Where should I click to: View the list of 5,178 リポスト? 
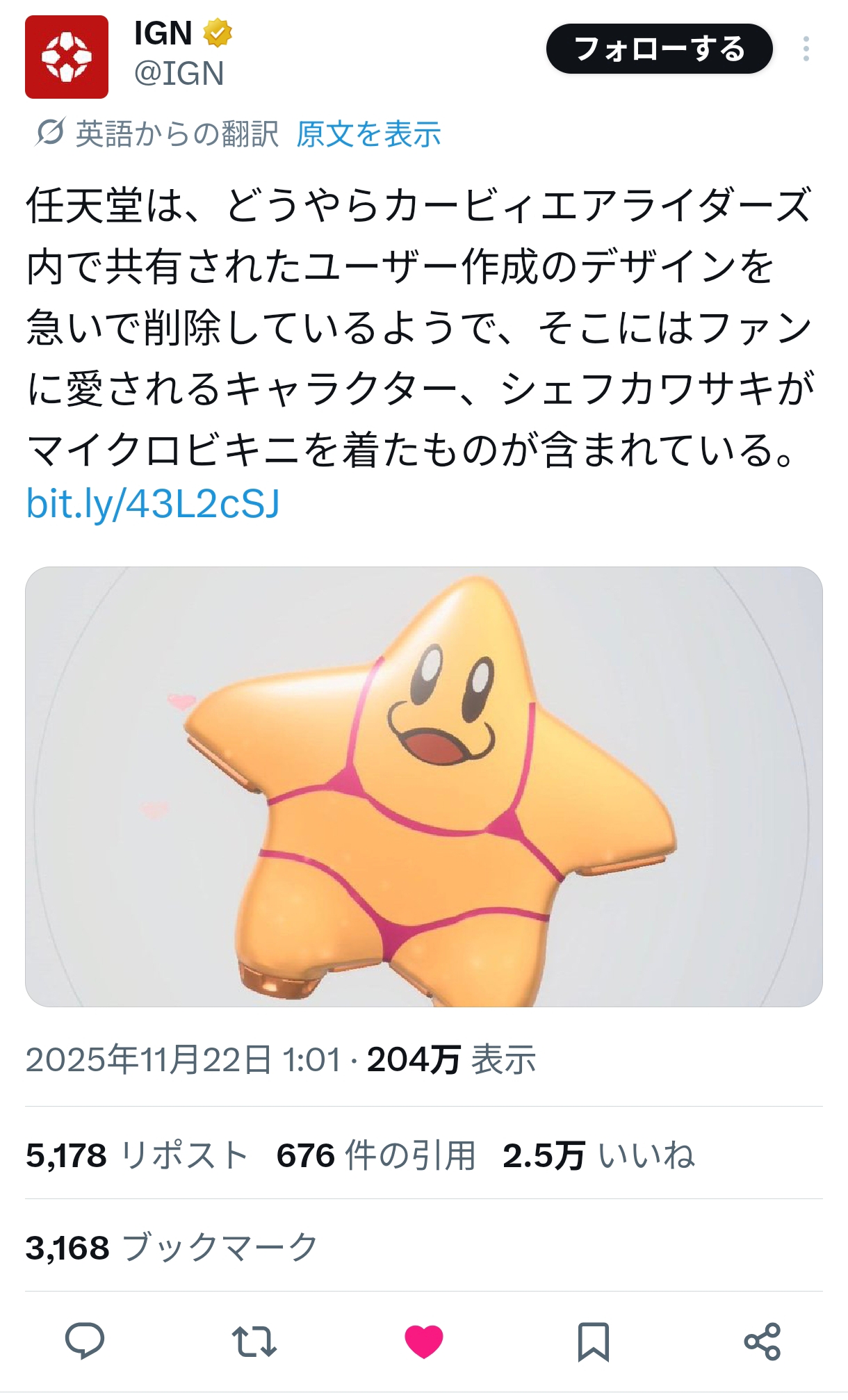136,1156
